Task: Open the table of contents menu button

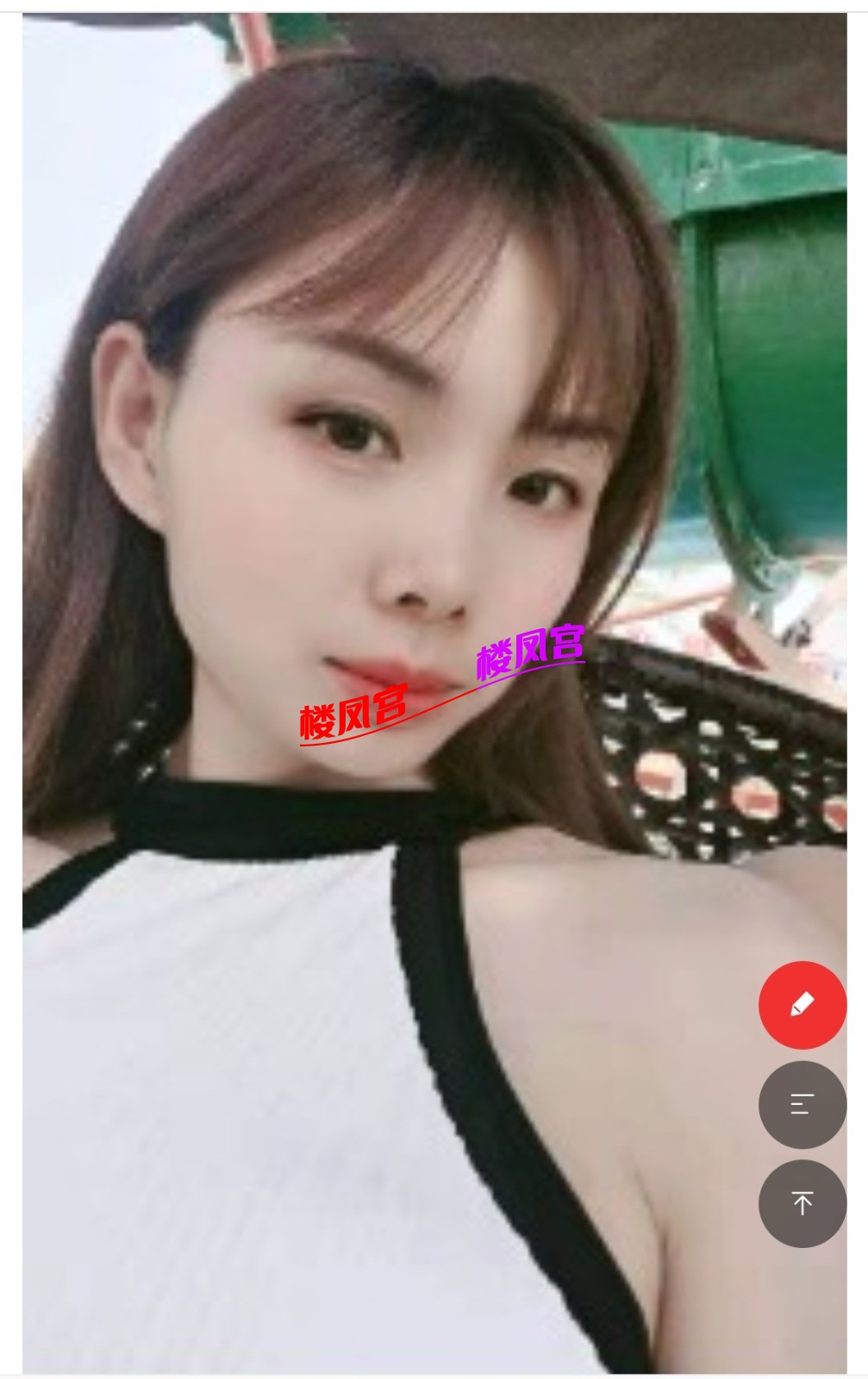Action: pyautogui.click(x=802, y=1104)
